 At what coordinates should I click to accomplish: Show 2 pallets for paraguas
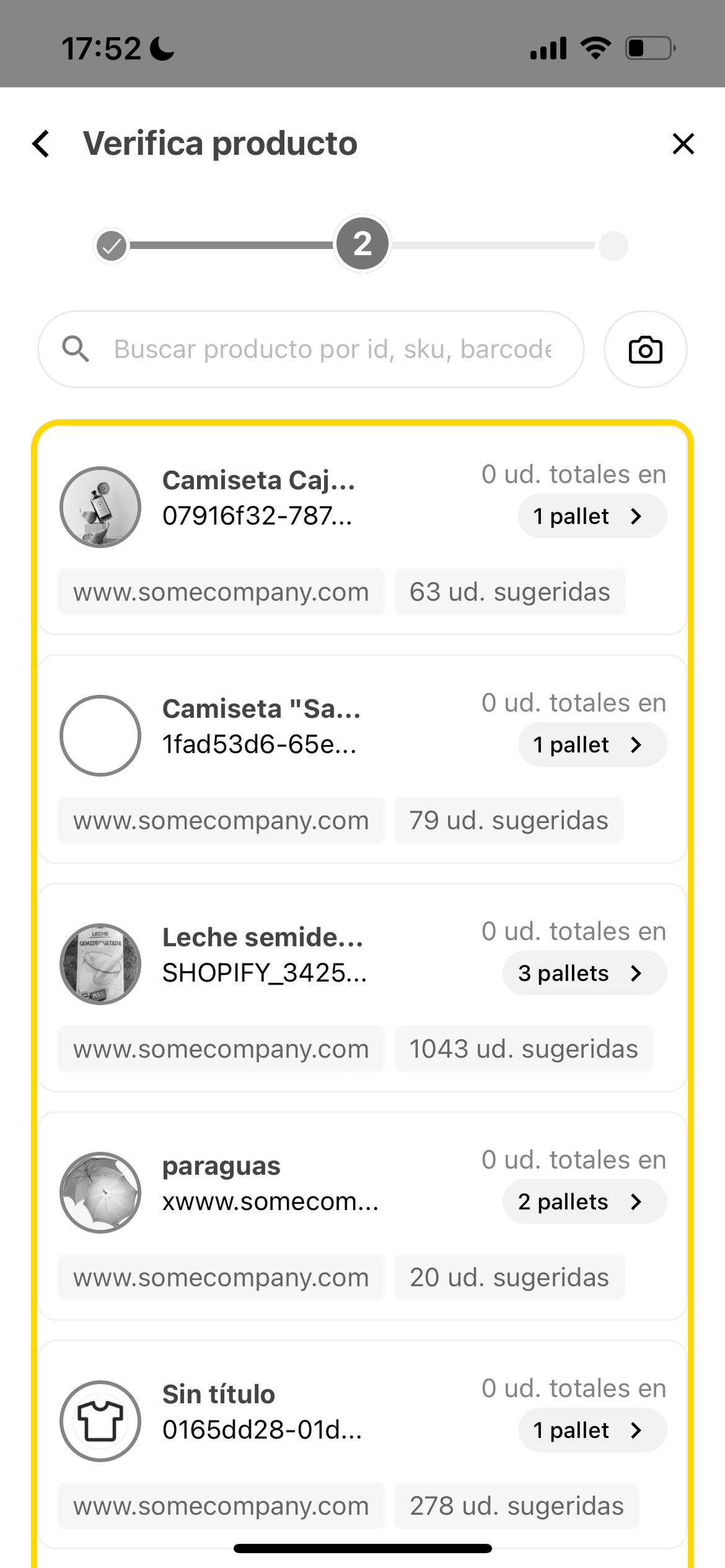tap(584, 1201)
